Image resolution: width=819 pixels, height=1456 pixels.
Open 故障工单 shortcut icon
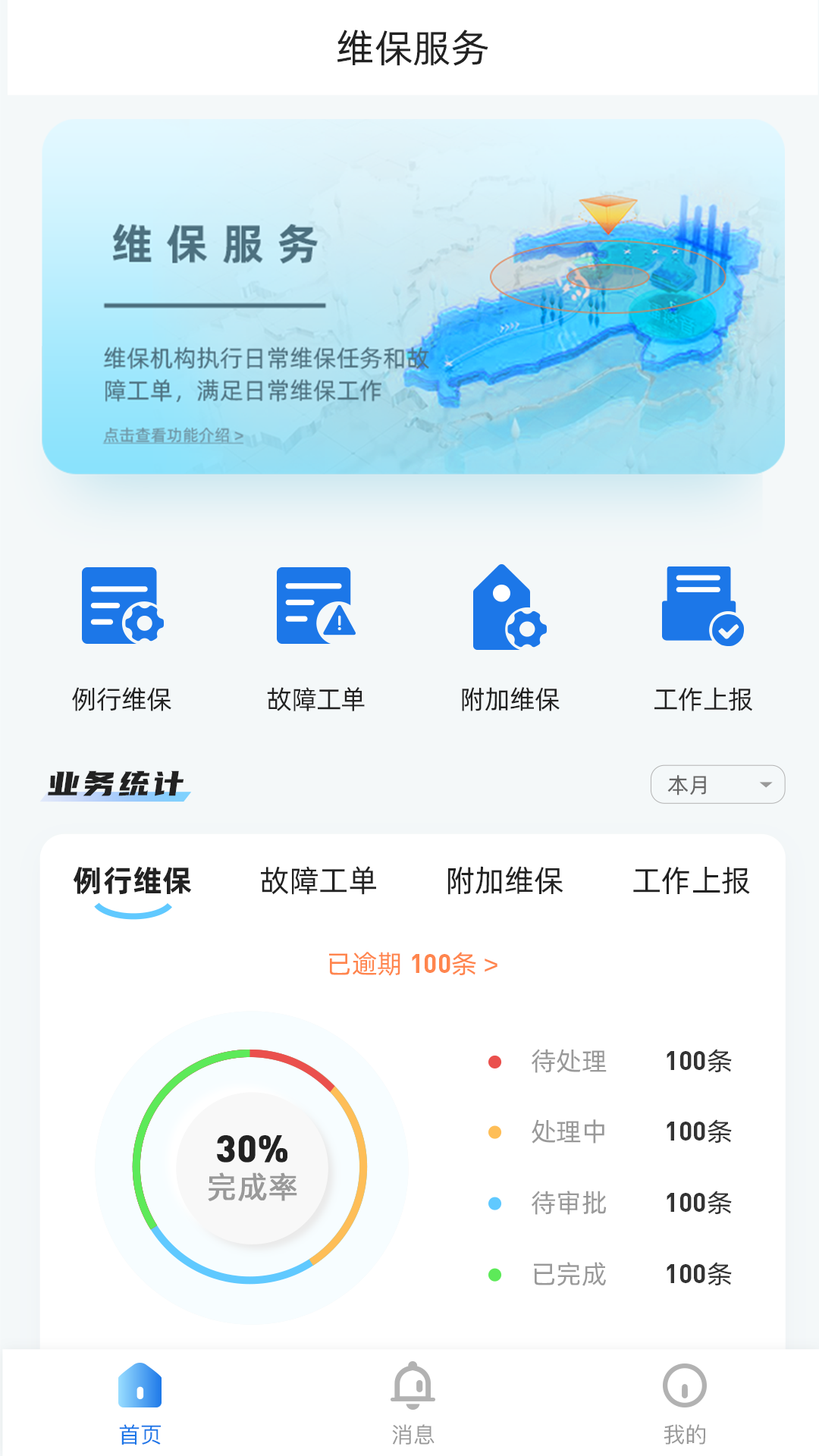click(x=315, y=605)
